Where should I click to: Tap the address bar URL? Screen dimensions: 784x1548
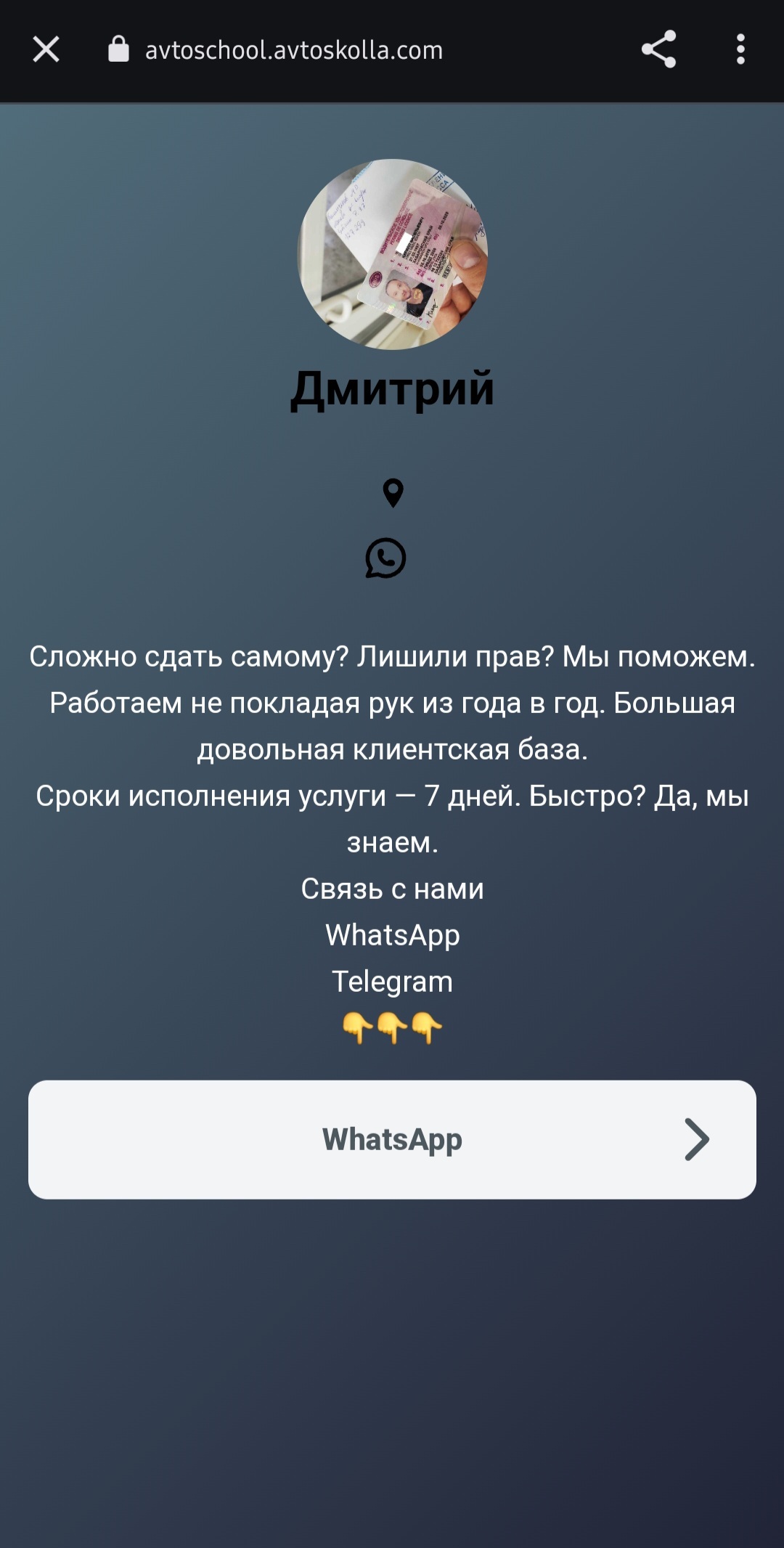click(293, 50)
